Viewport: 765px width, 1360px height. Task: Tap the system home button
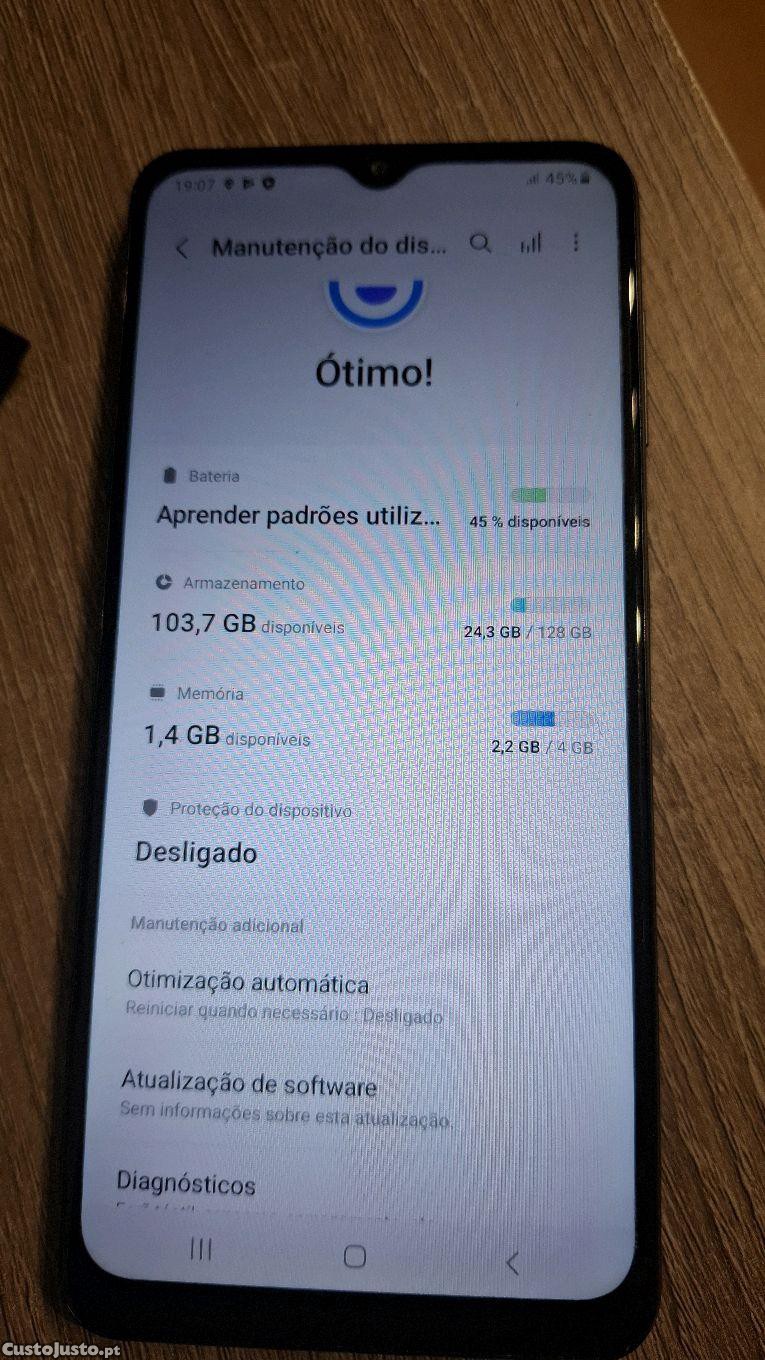[x=354, y=1256]
